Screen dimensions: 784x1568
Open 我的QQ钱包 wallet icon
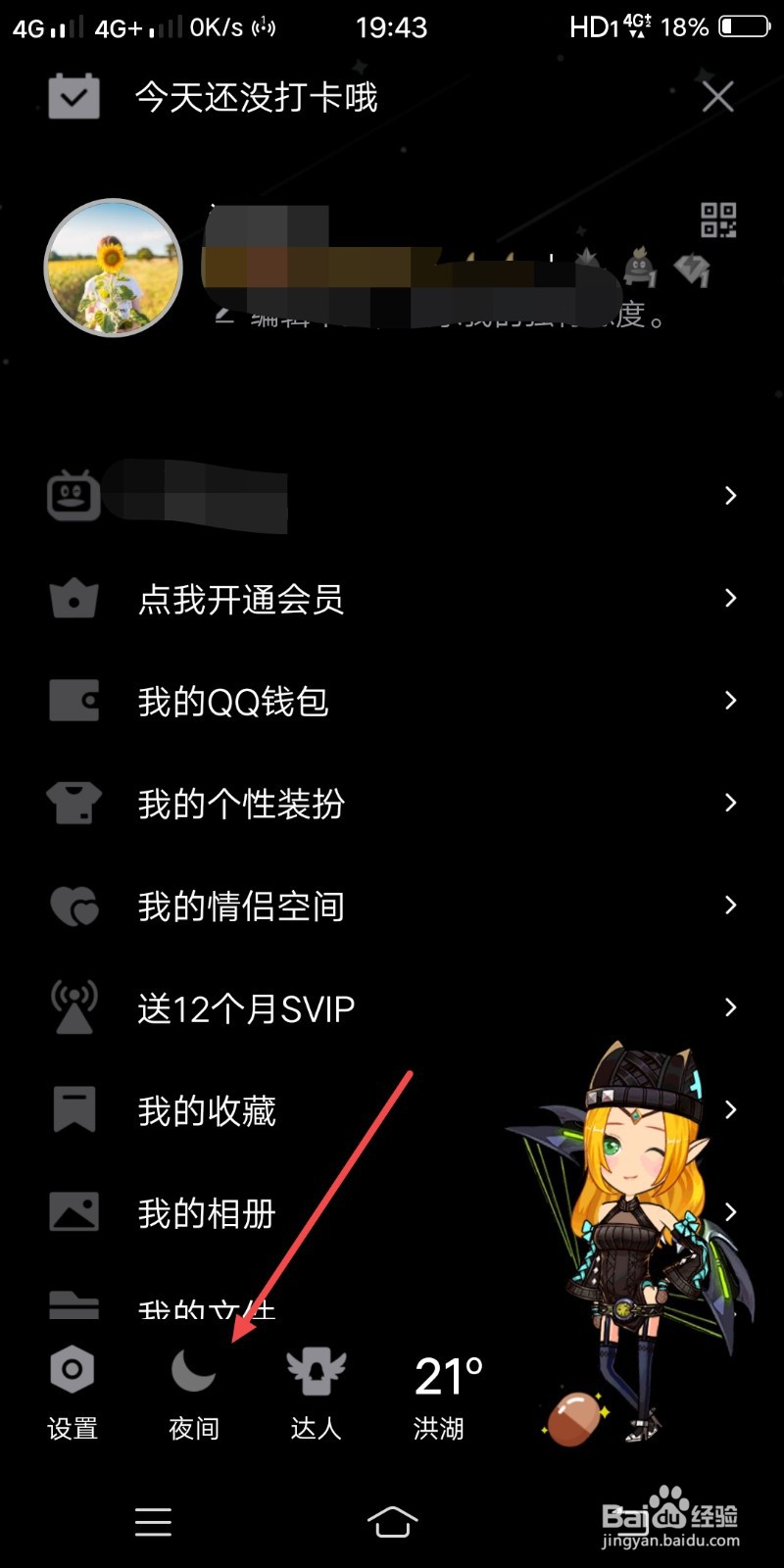(x=73, y=701)
